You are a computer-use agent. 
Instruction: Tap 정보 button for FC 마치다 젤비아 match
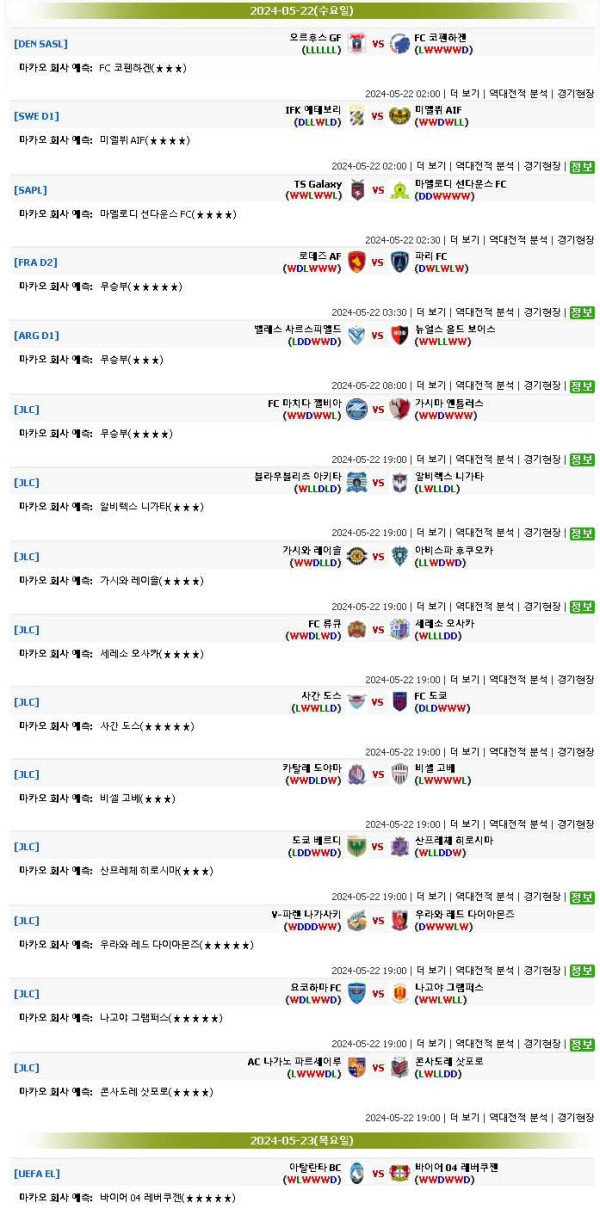[x=581, y=460]
